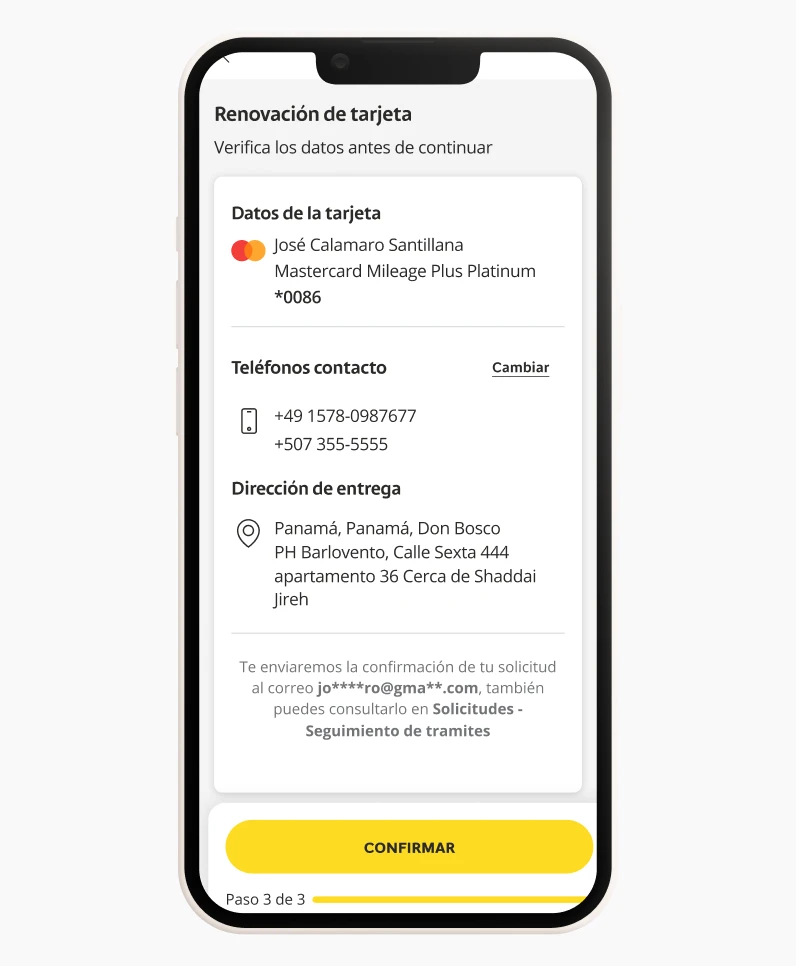The height and width of the screenshot is (966, 796).
Task: Confirm the card renewal request
Action: point(409,847)
